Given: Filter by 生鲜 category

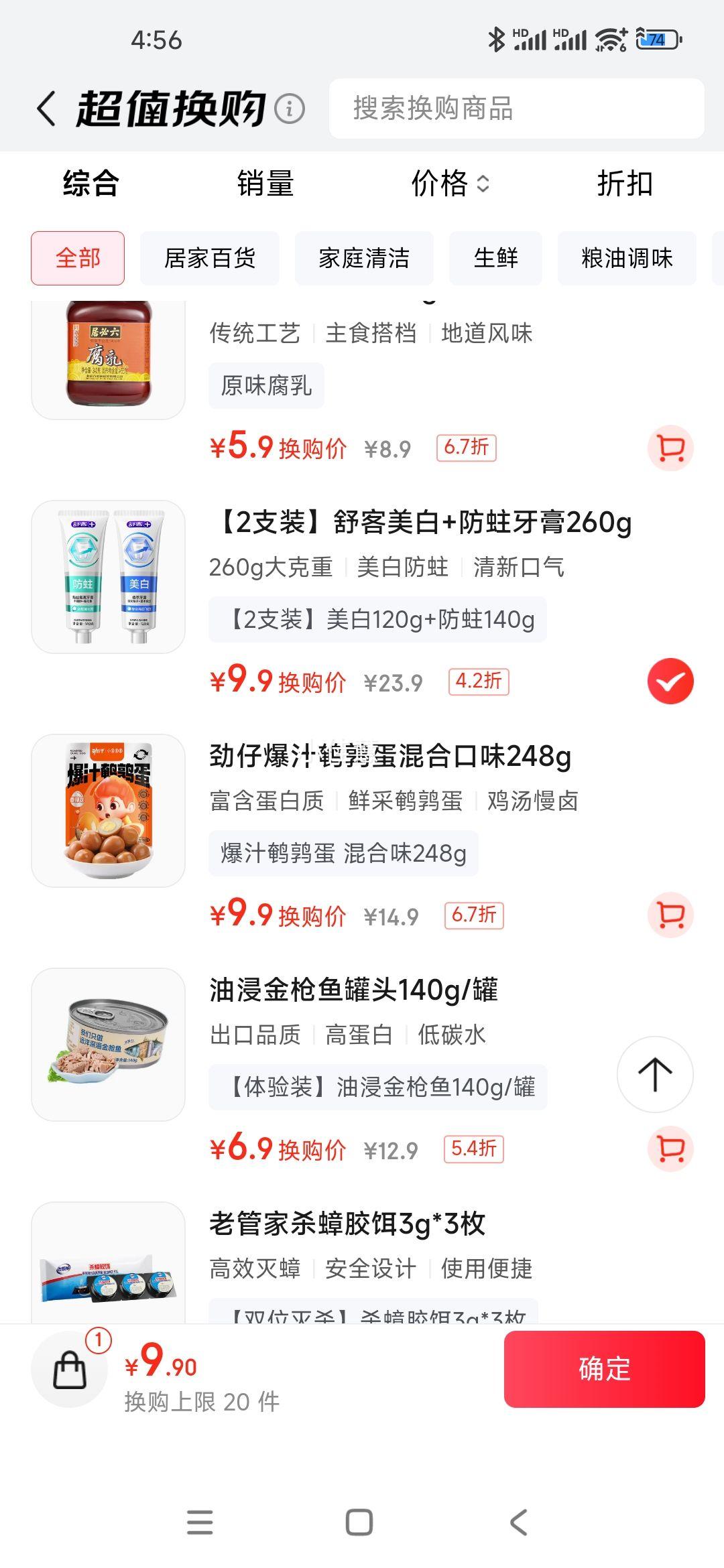Looking at the screenshot, I should [x=495, y=258].
